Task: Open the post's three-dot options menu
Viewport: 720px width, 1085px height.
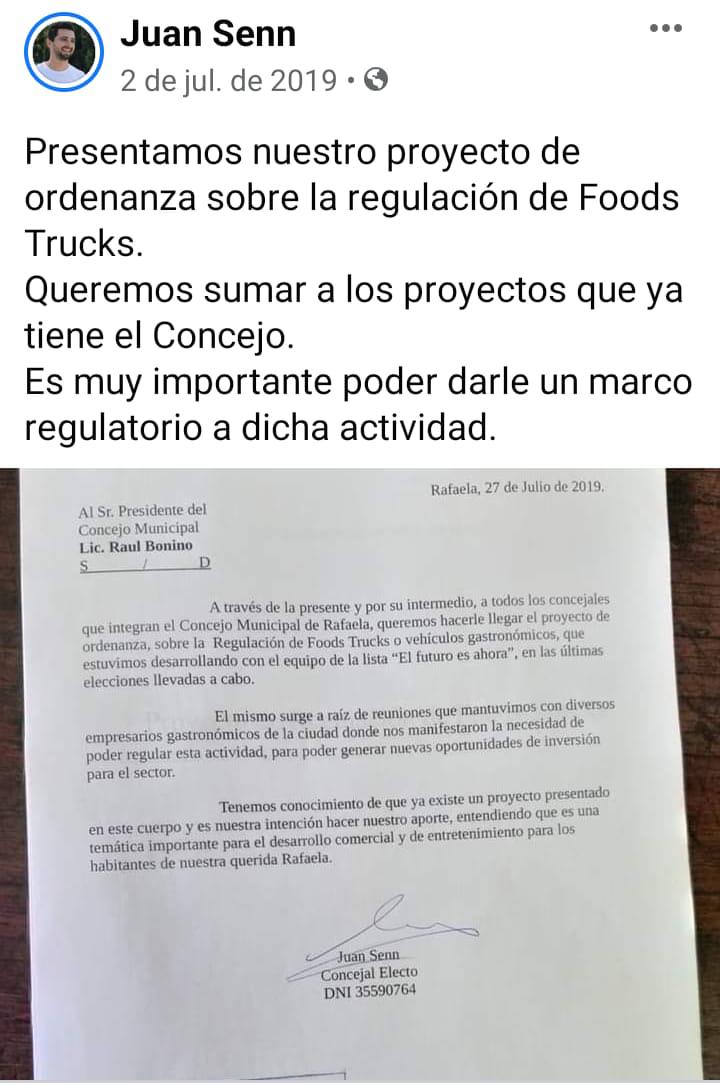Action: (665, 28)
